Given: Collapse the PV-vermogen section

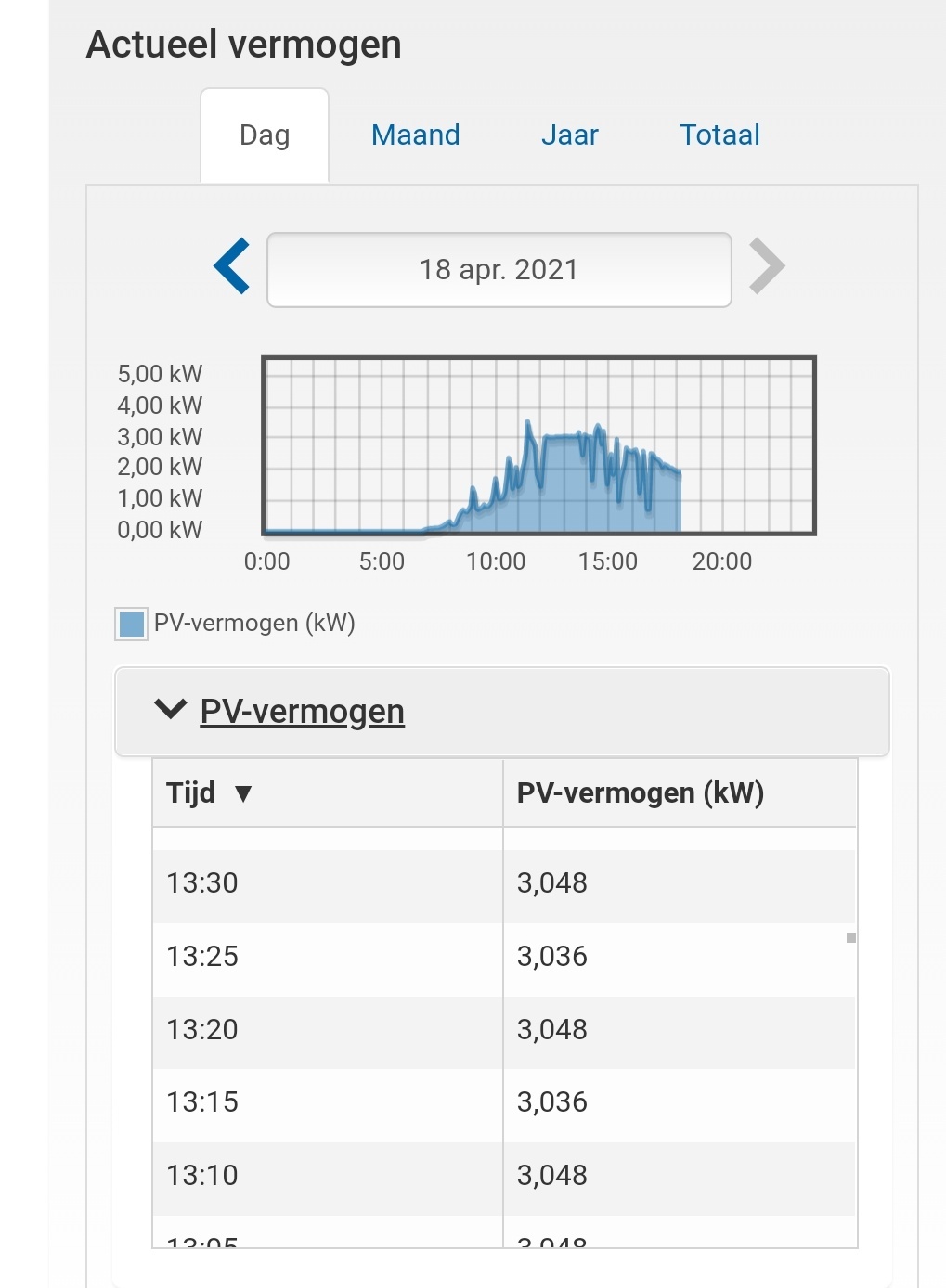Looking at the screenshot, I should click(x=302, y=712).
